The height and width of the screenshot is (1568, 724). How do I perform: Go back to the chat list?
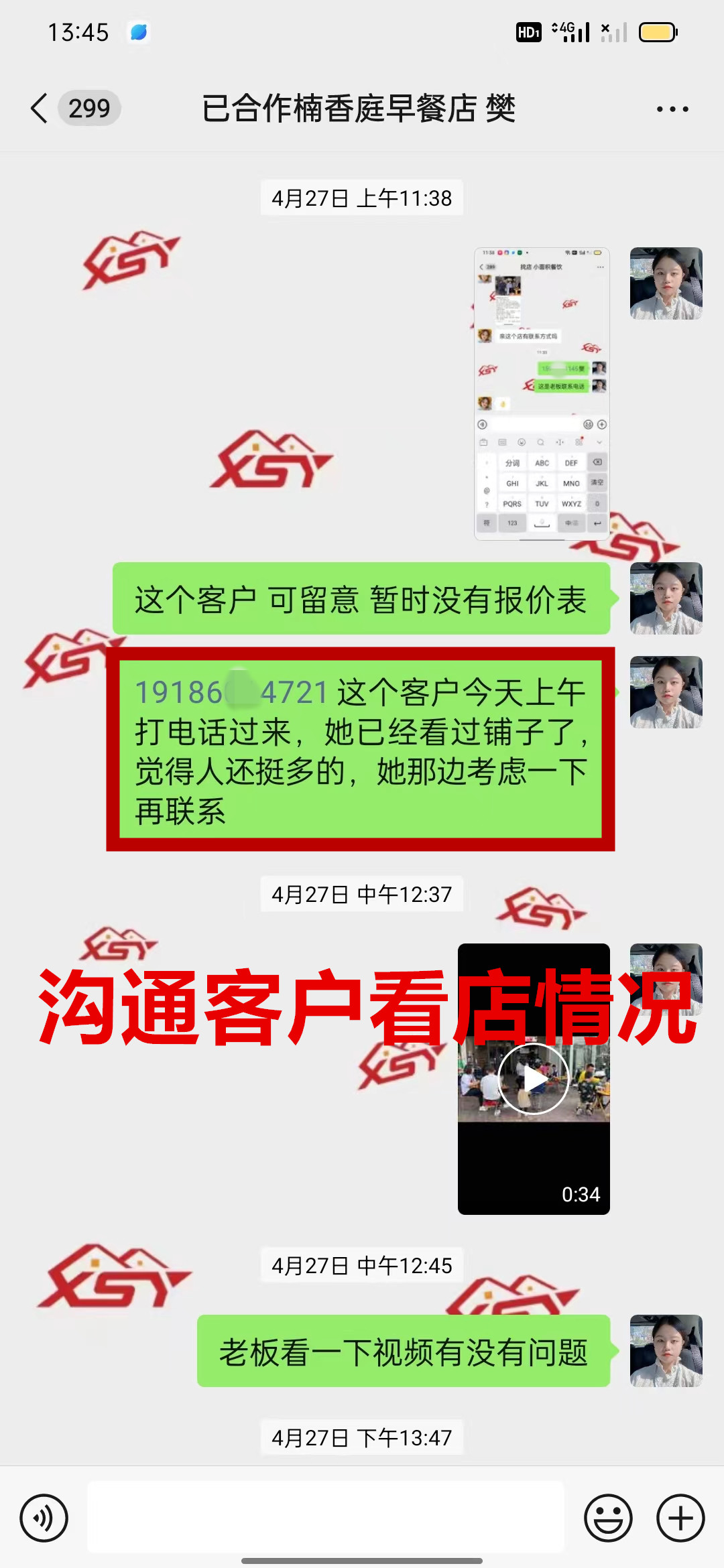[40, 108]
